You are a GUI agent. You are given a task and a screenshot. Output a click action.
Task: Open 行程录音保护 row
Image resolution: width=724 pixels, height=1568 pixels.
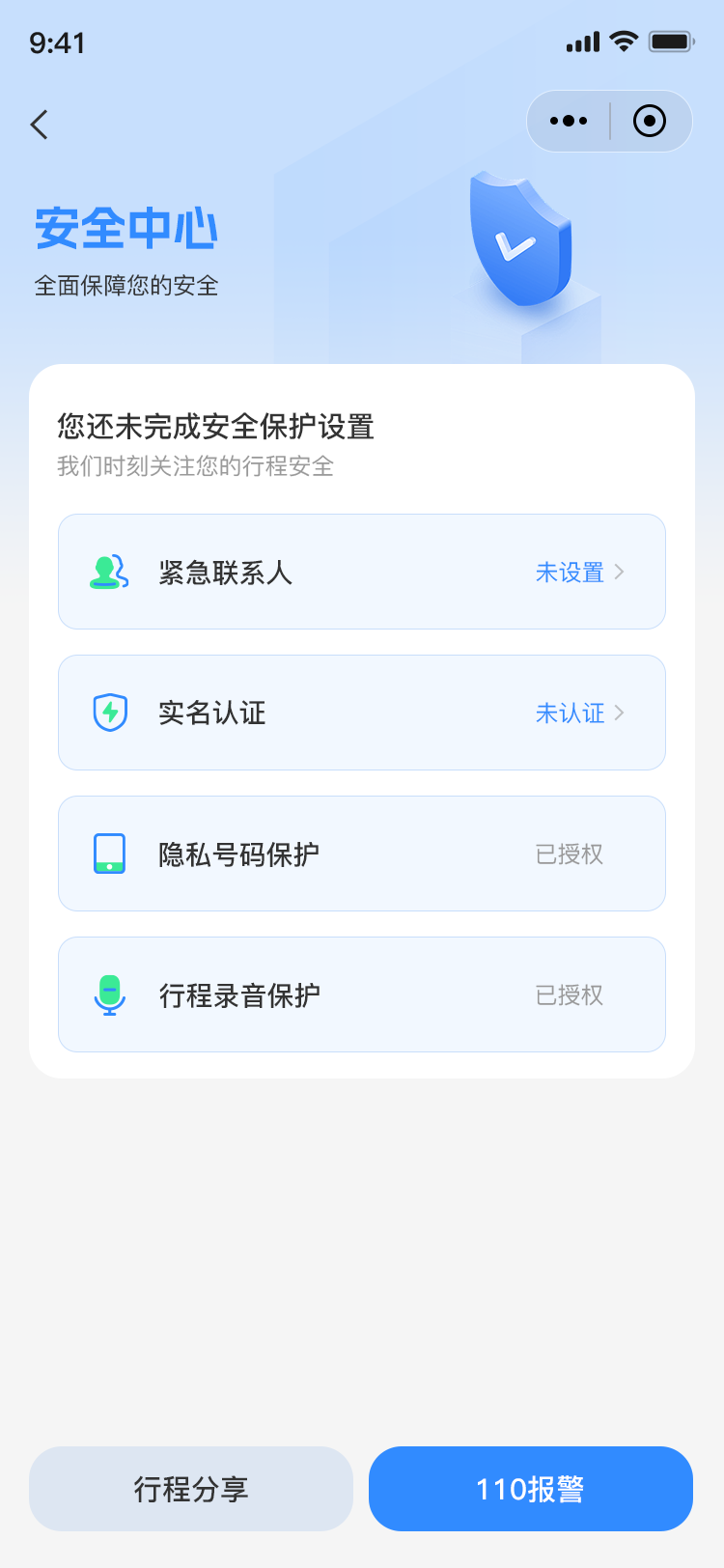pos(362,994)
